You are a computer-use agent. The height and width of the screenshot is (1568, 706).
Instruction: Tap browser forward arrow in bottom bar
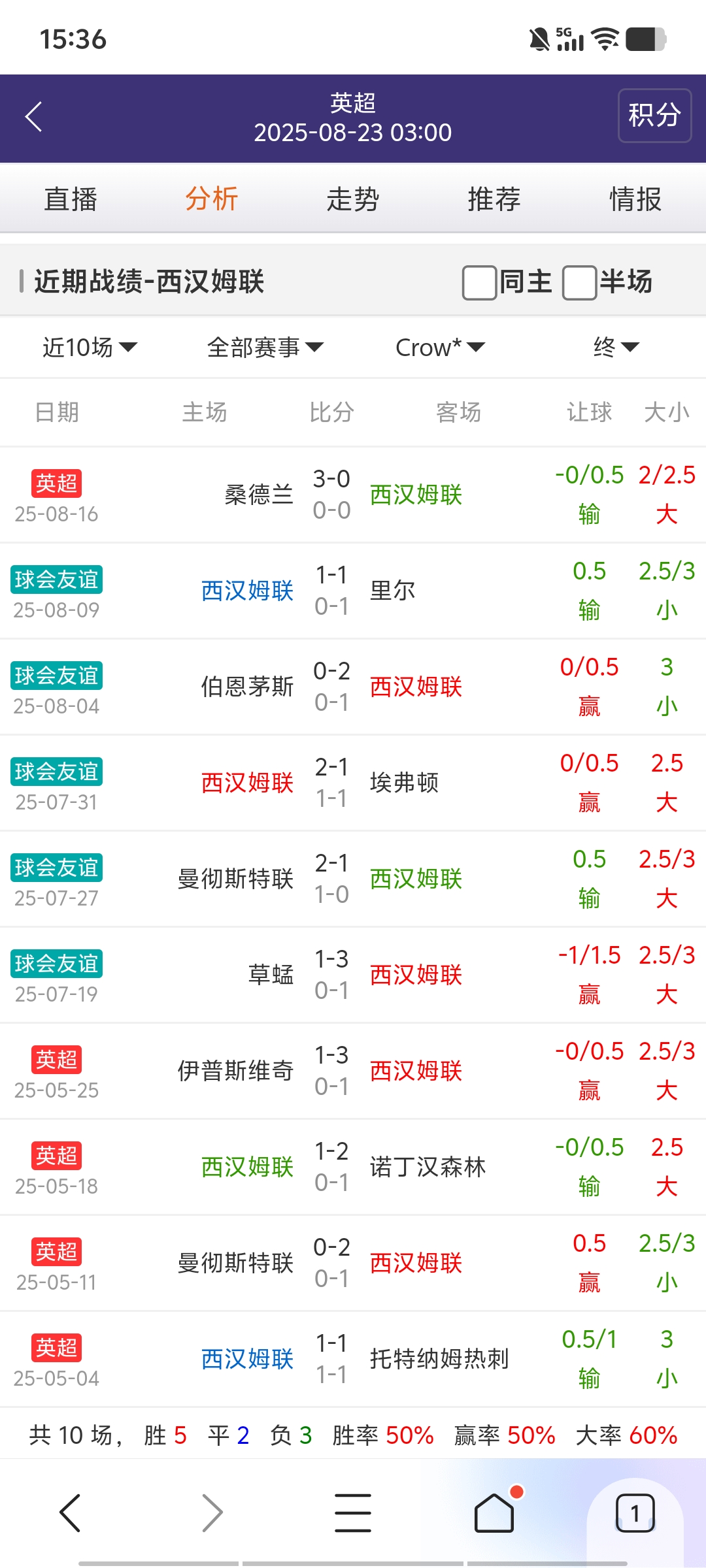click(212, 1512)
